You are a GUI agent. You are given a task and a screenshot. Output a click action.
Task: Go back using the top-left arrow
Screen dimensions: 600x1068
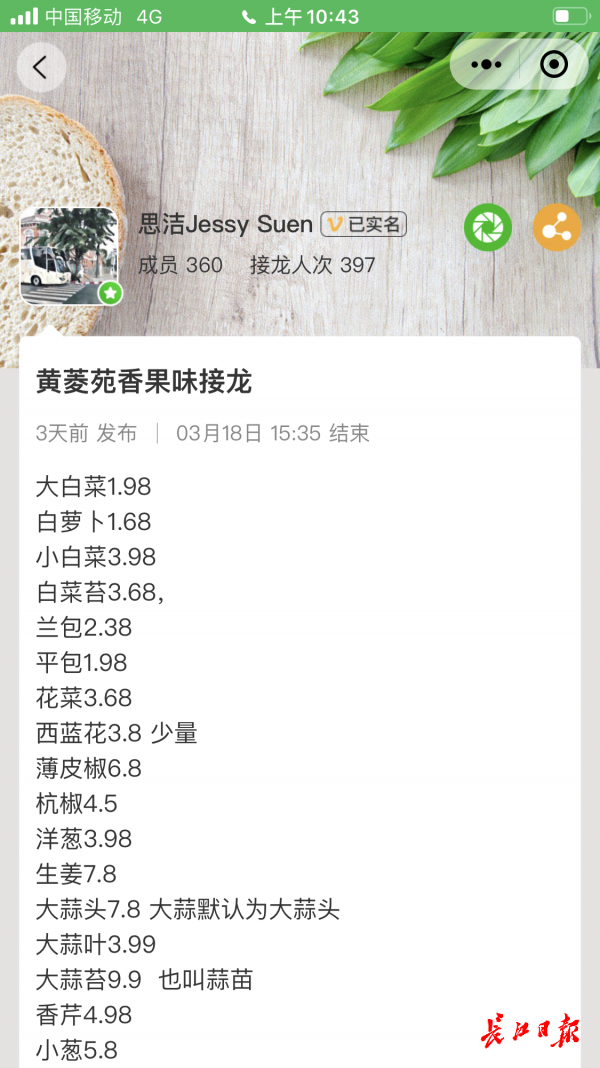click(41, 67)
